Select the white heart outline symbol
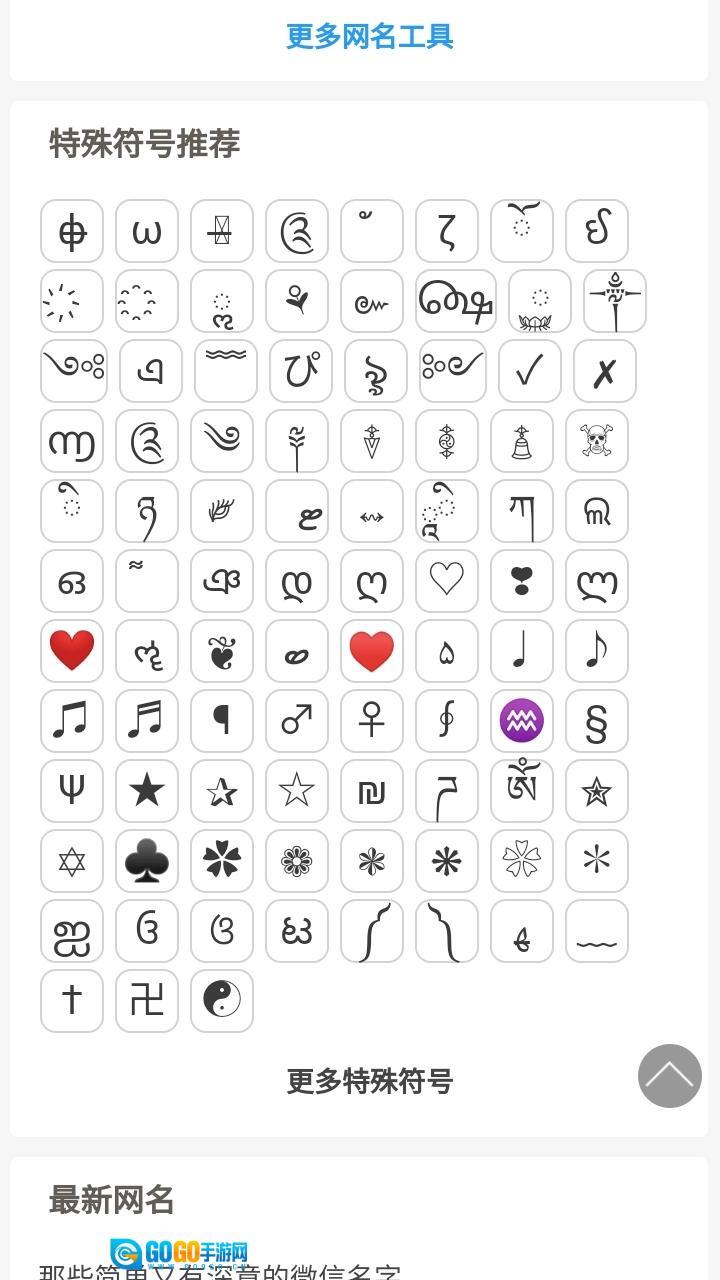The image size is (720, 1280). (447, 581)
